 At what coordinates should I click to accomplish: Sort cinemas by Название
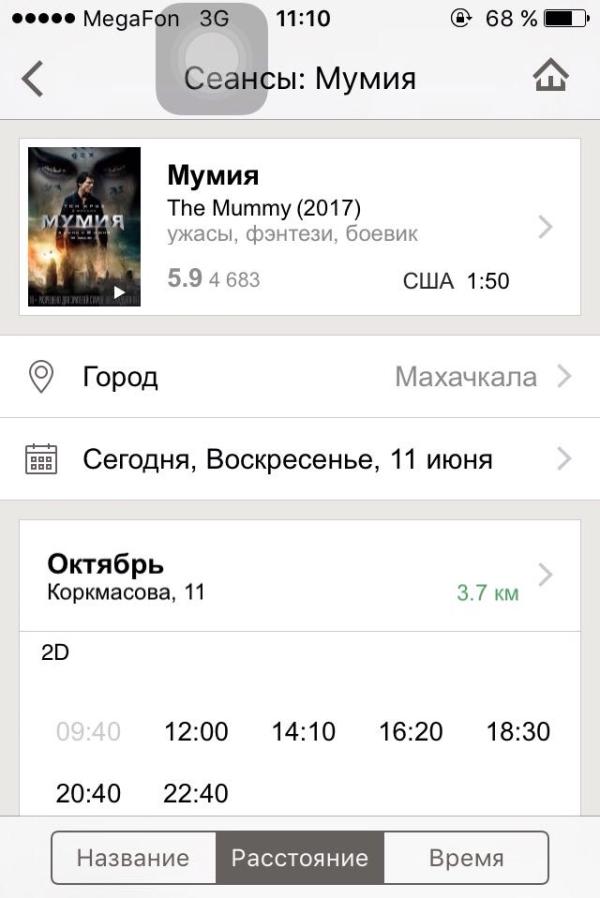click(x=133, y=858)
